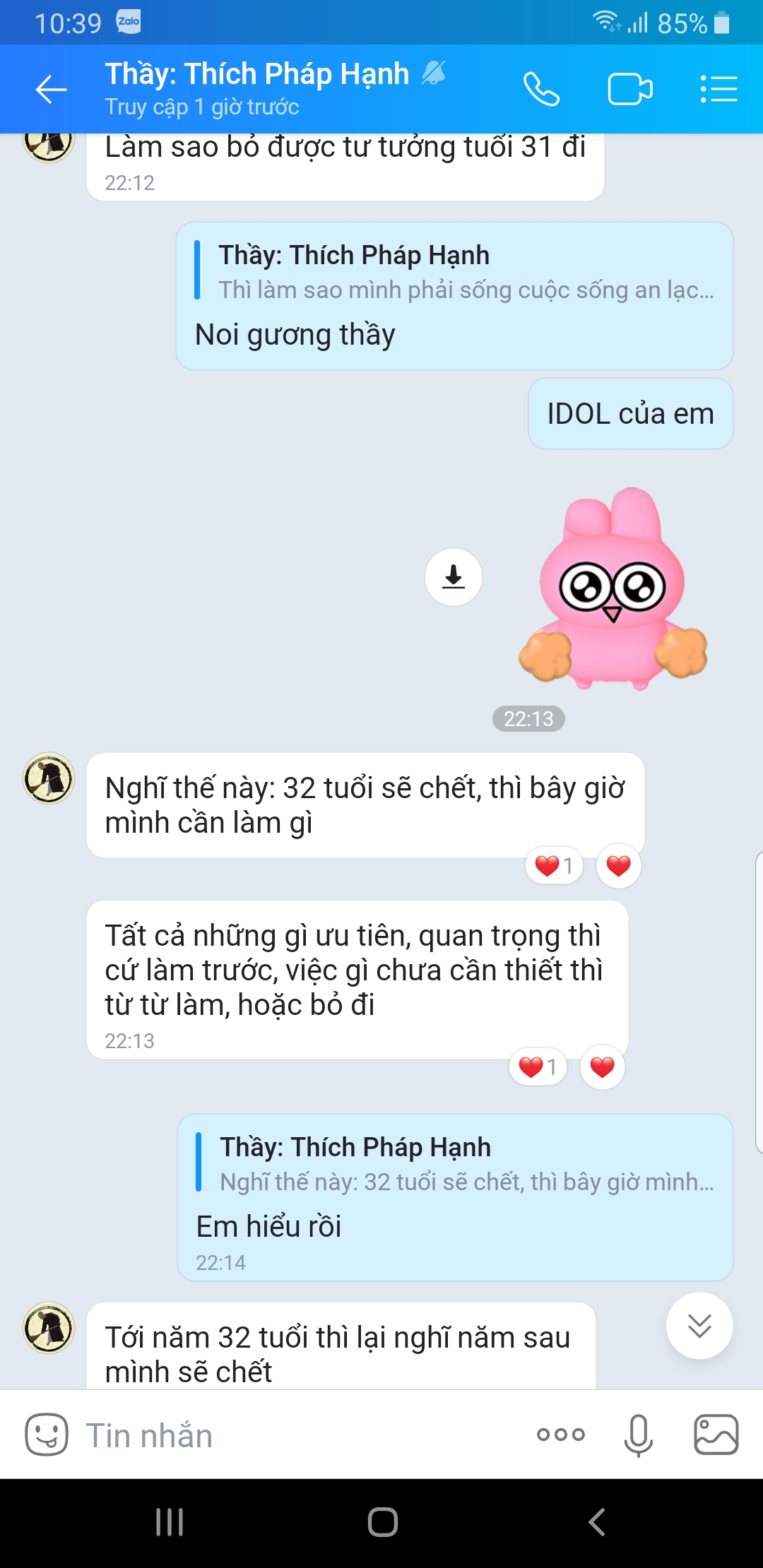
Task: React with heart to 'Tất cả những gì ưu tiên' message
Action: 603,1067
